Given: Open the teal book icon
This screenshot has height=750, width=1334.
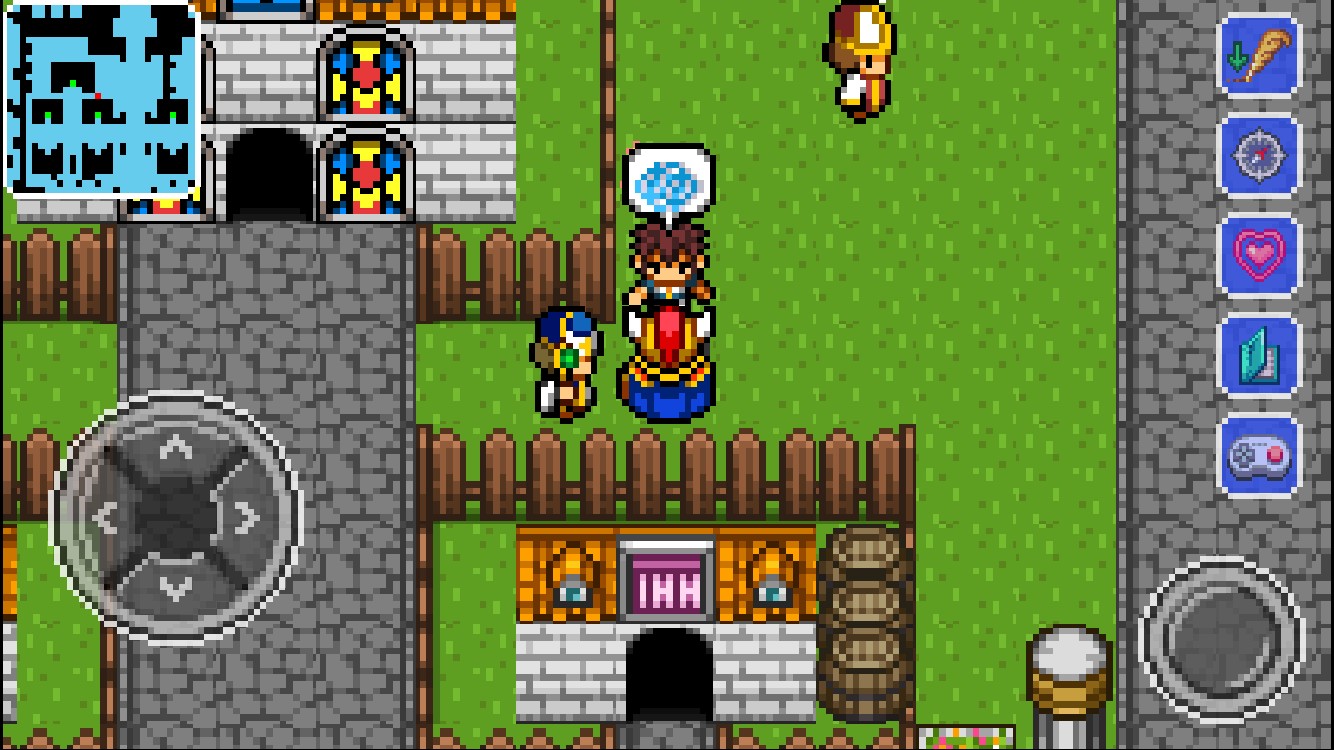Looking at the screenshot, I should pos(1260,356).
